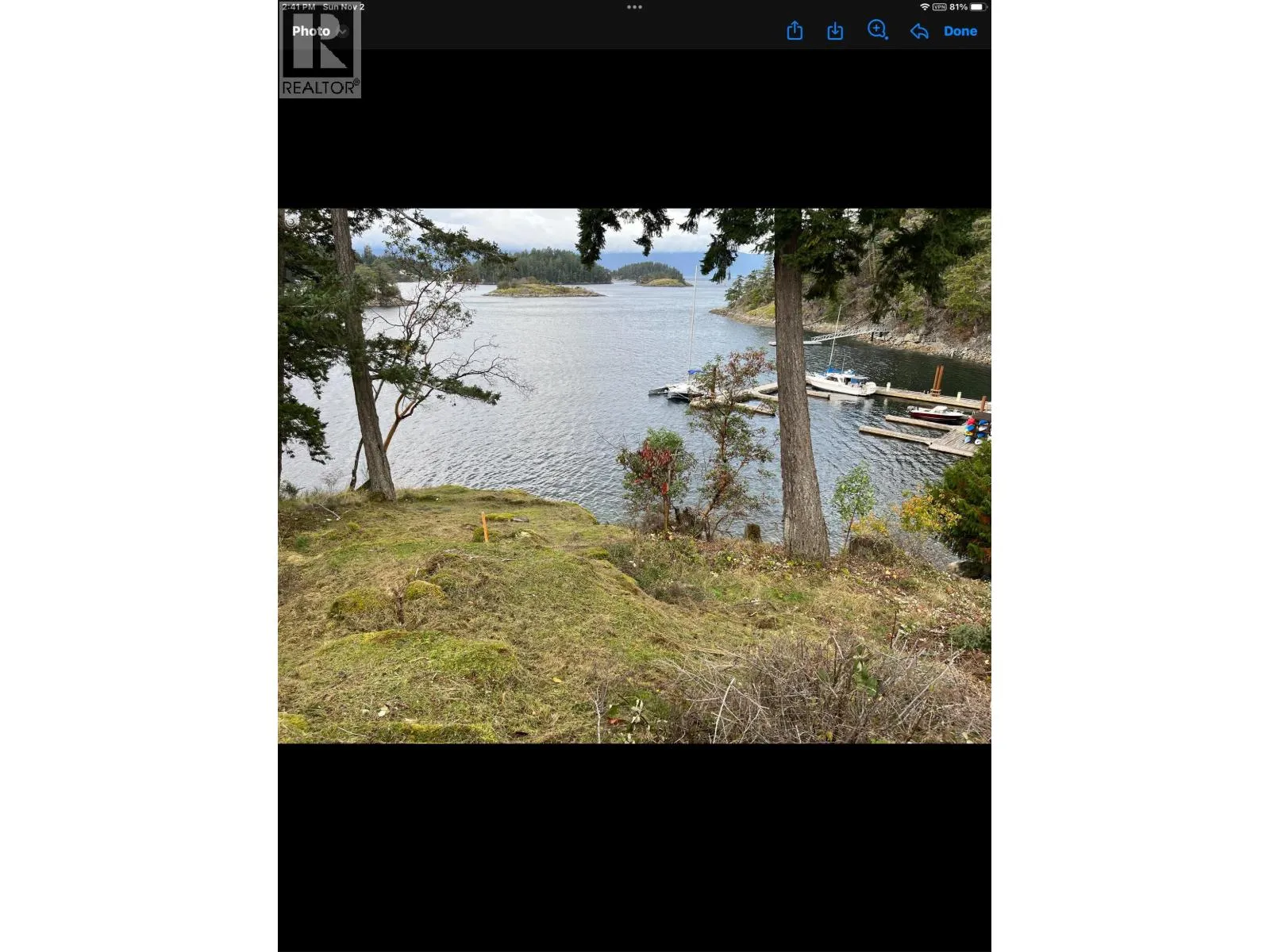Reply using the curved arrow icon
The width and height of the screenshot is (1270, 952).
click(919, 31)
